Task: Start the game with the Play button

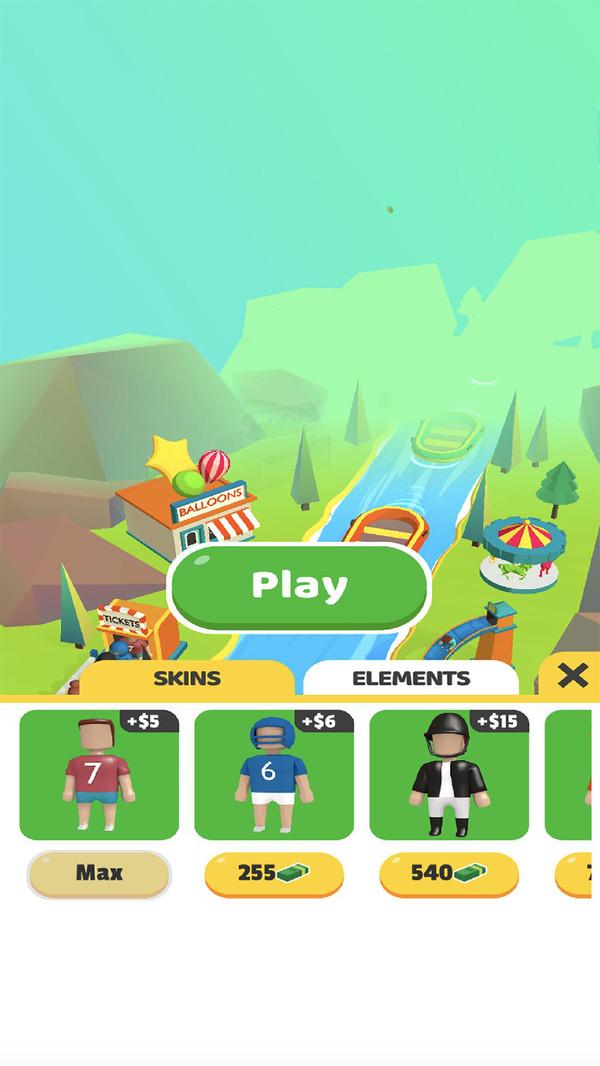Action: coord(299,586)
